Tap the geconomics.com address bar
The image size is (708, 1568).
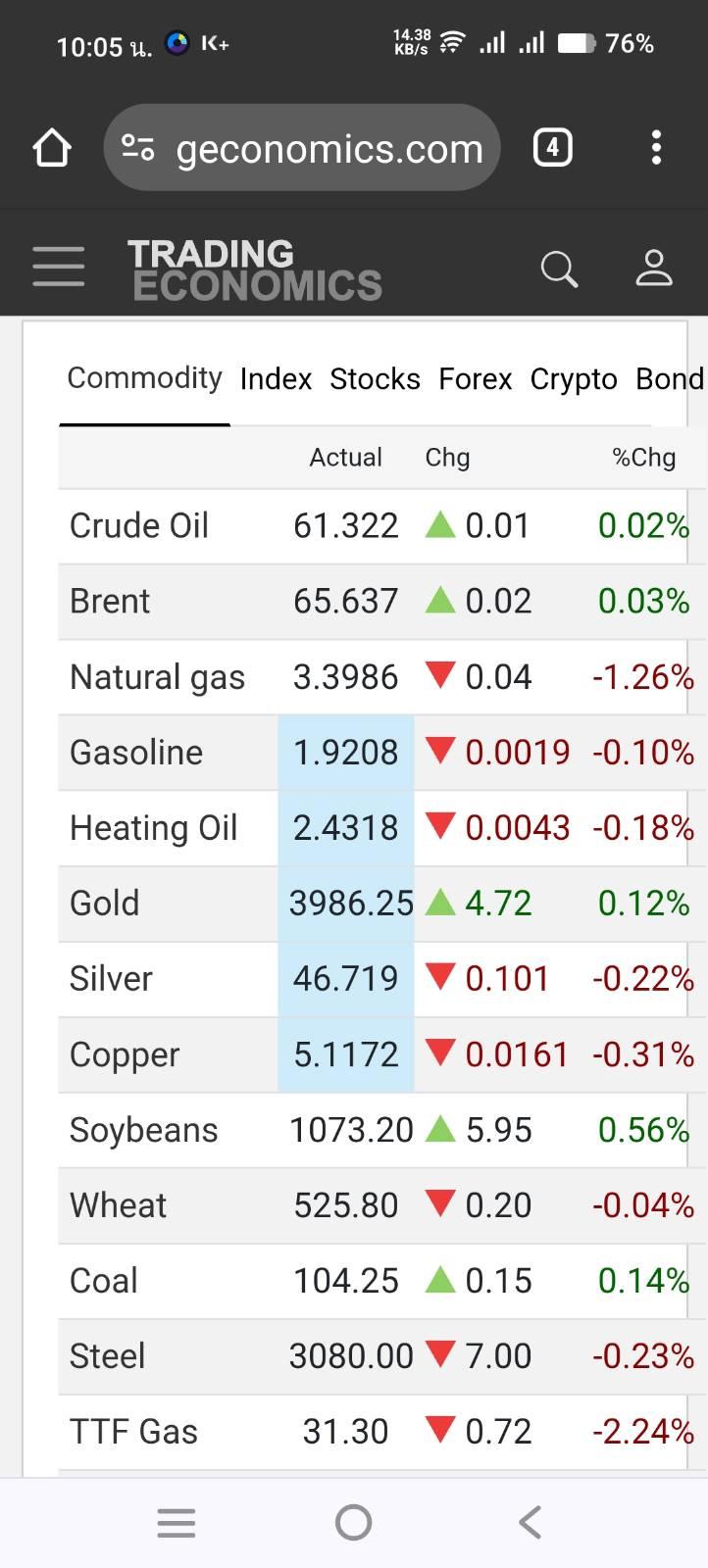[x=302, y=149]
